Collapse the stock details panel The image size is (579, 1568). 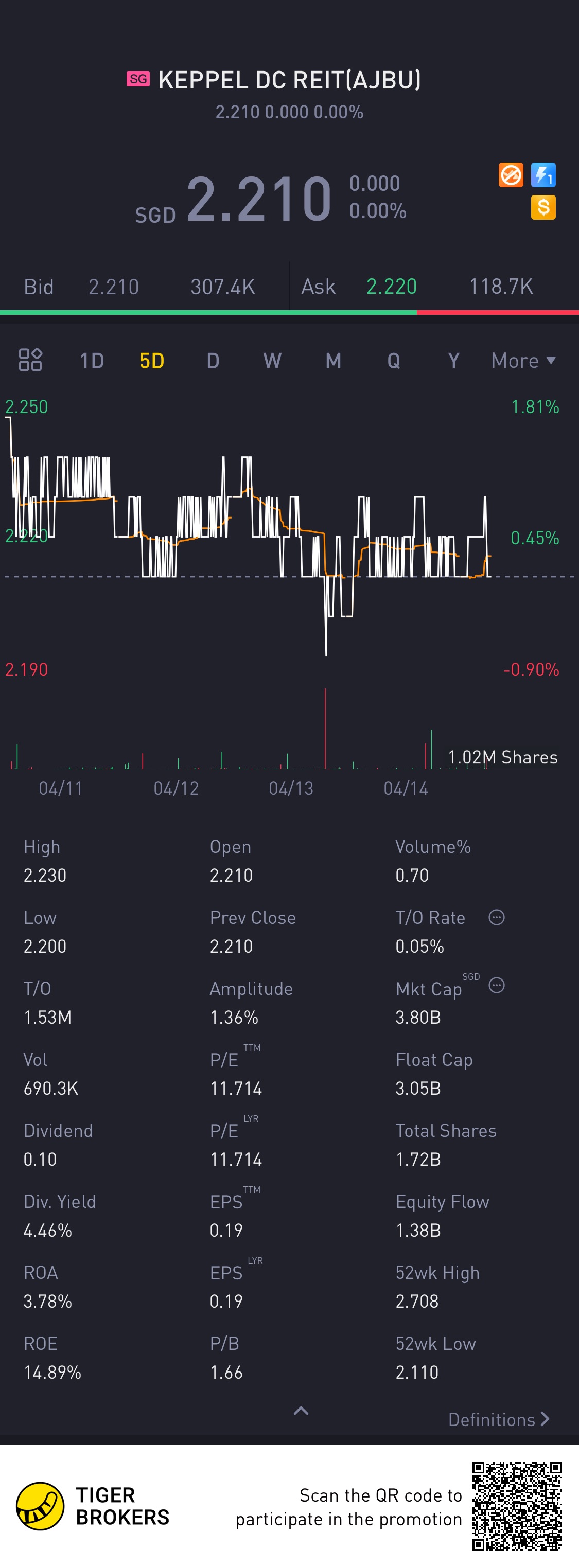(x=301, y=1411)
